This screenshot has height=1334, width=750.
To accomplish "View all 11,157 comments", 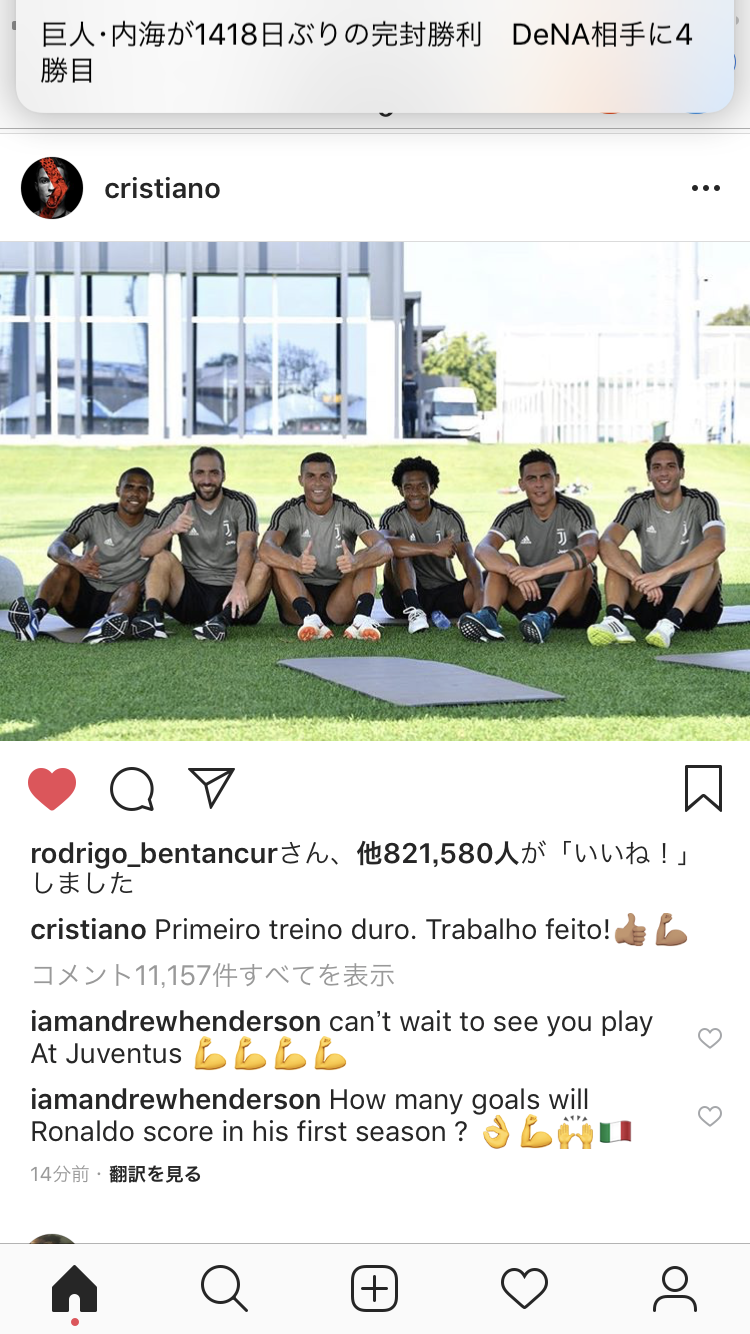I will [212, 974].
